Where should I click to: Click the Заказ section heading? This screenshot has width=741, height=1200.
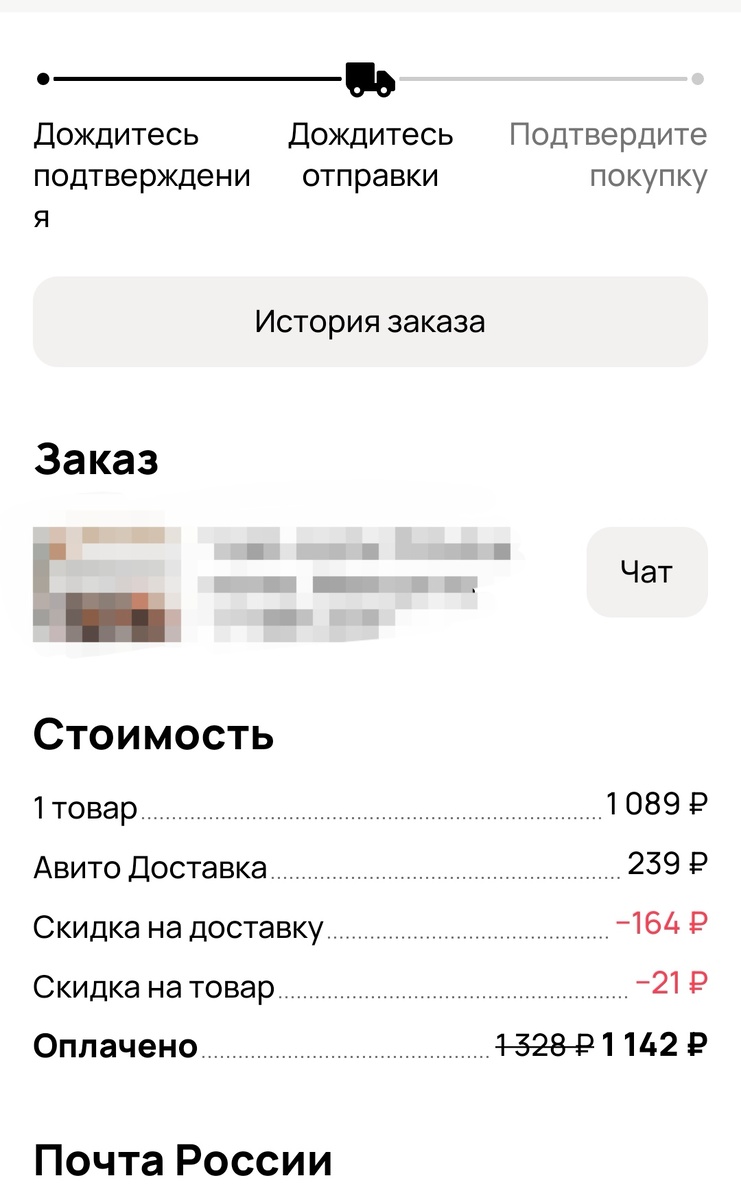[x=97, y=458]
